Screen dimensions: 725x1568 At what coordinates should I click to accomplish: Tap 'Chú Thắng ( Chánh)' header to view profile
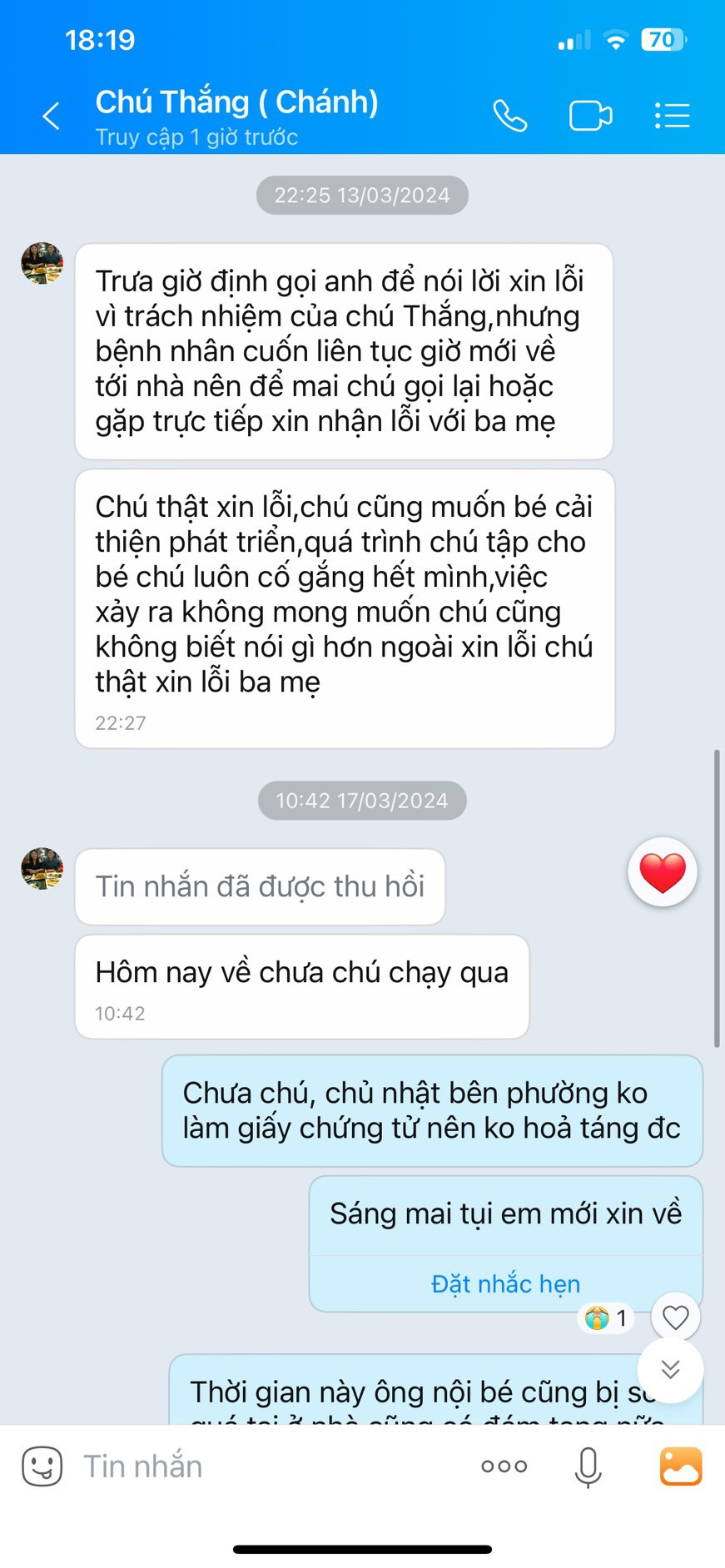coord(237,102)
